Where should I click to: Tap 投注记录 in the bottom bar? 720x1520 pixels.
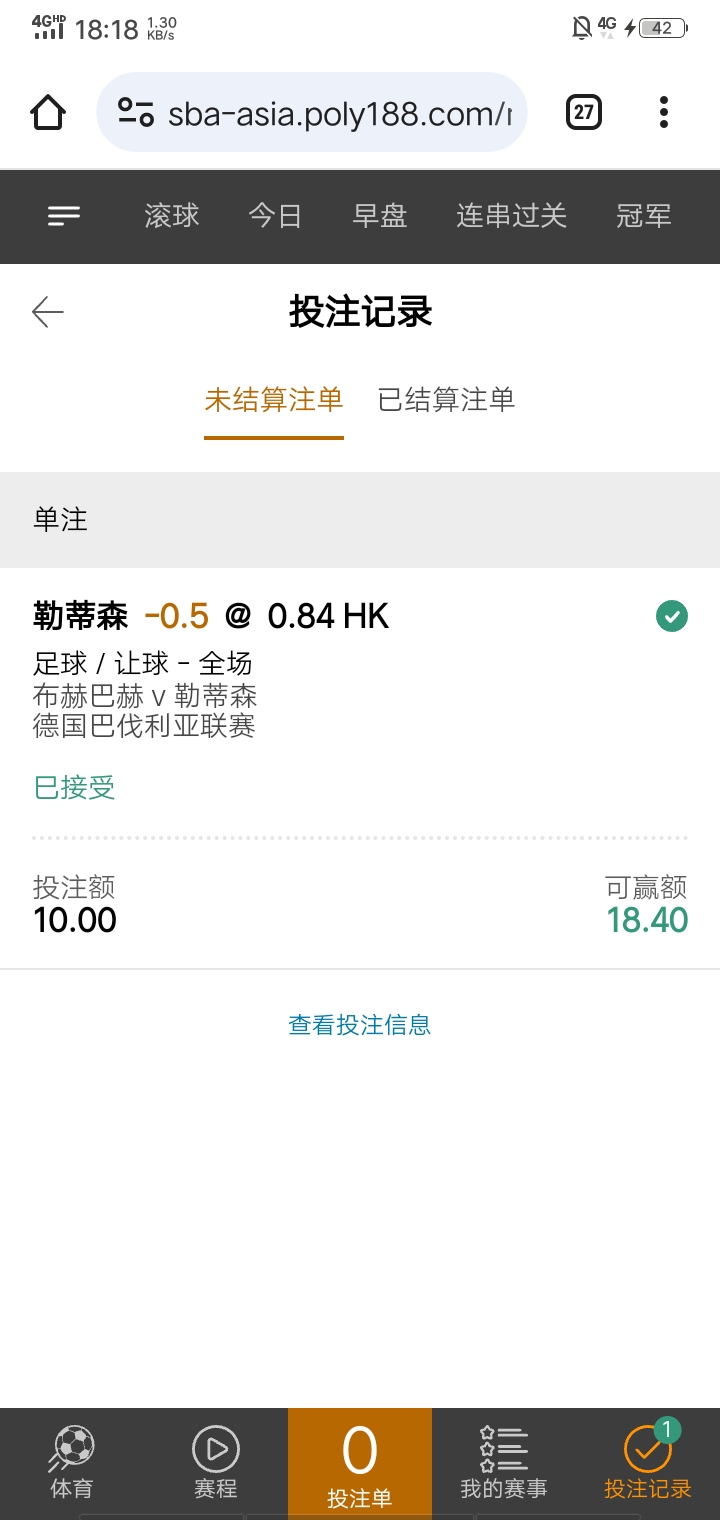click(x=648, y=1462)
